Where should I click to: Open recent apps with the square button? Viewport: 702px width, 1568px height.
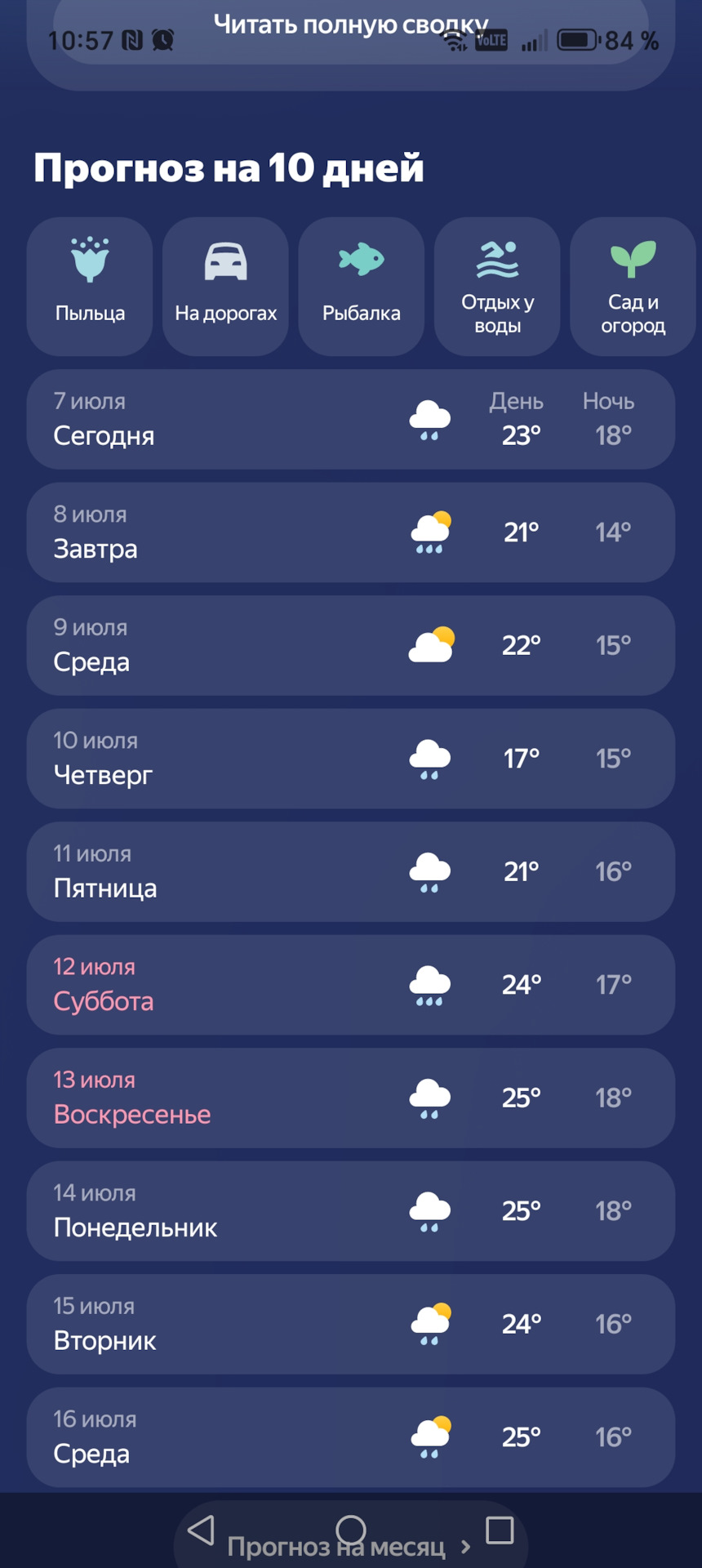(500, 1530)
